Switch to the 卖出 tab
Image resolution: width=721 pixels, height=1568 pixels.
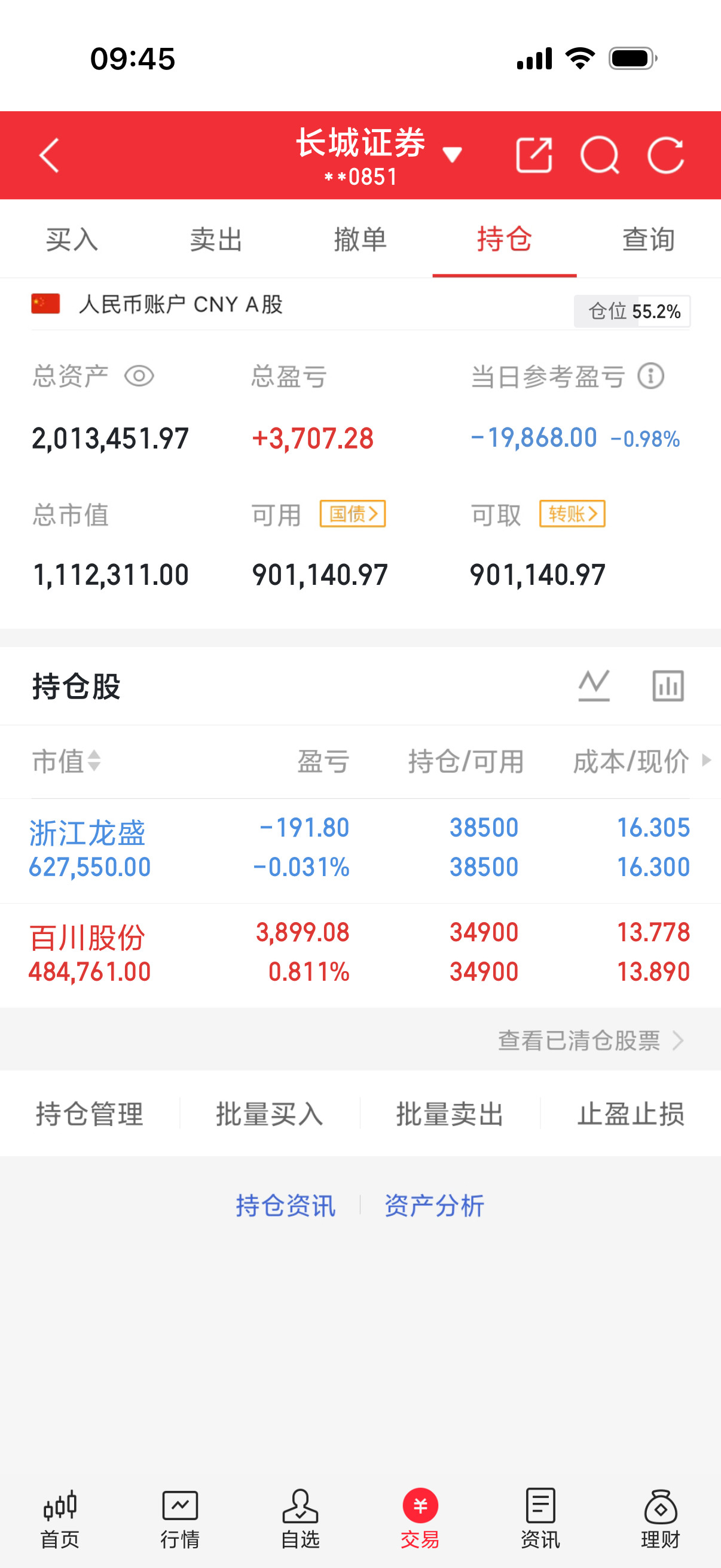(216, 239)
